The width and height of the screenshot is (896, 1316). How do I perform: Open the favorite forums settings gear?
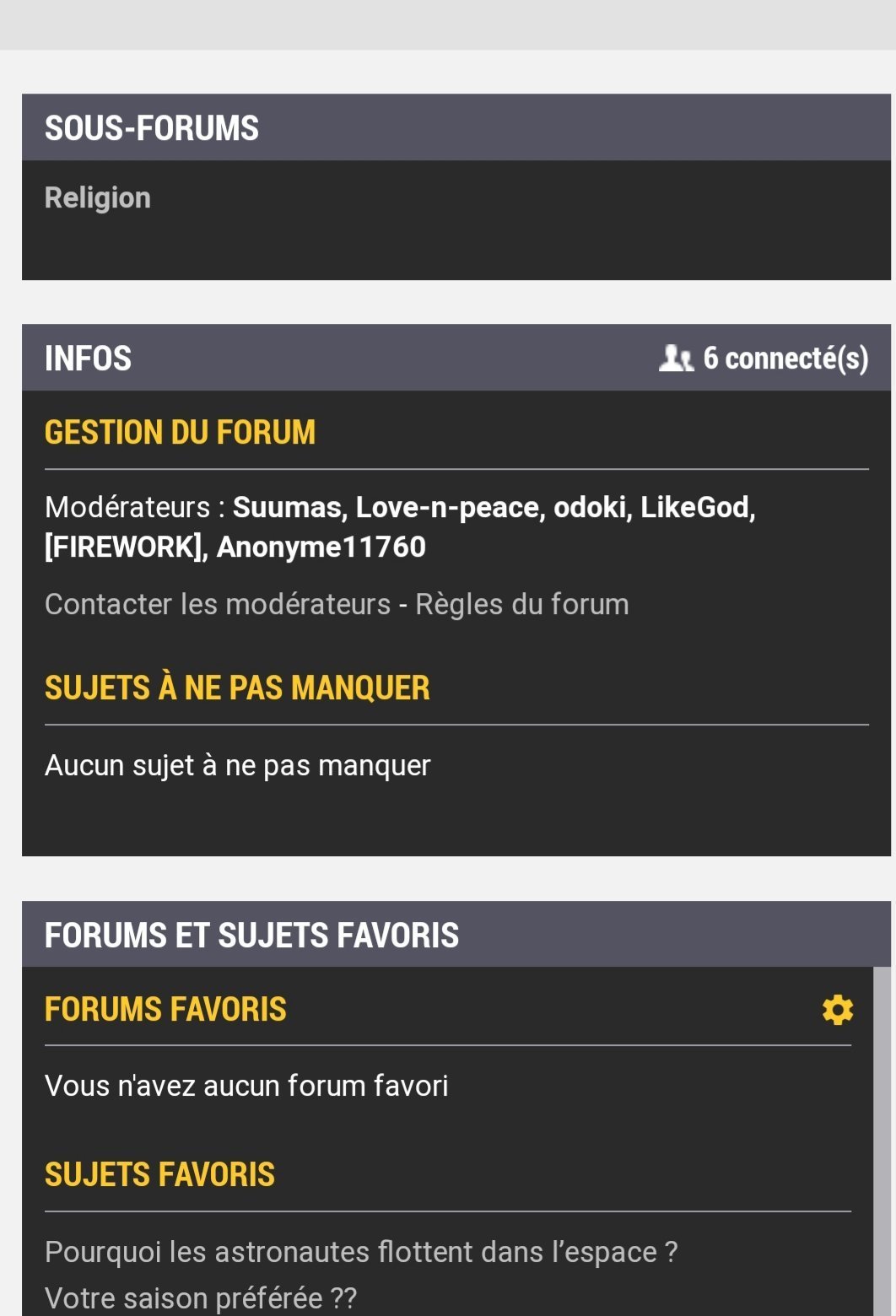[x=837, y=1010]
